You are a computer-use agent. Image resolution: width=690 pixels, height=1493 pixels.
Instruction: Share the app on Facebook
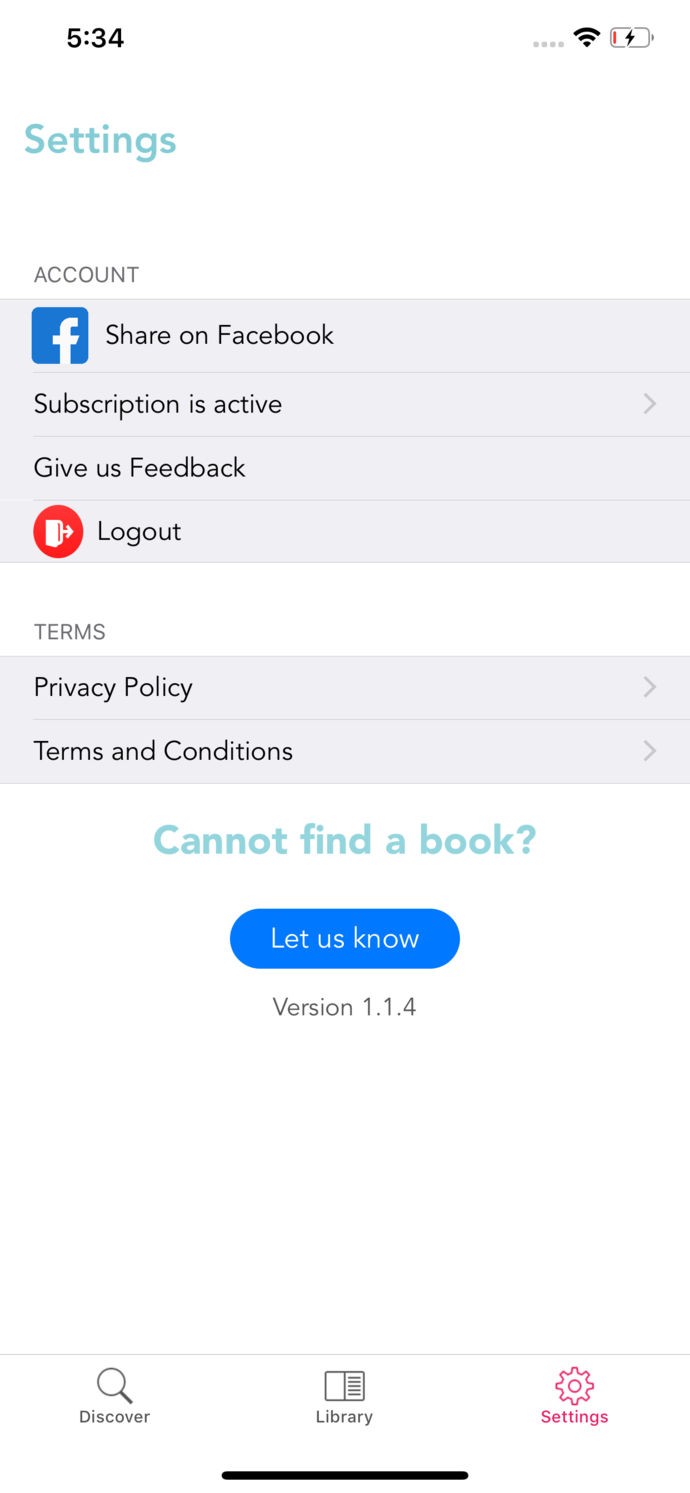(x=218, y=336)
